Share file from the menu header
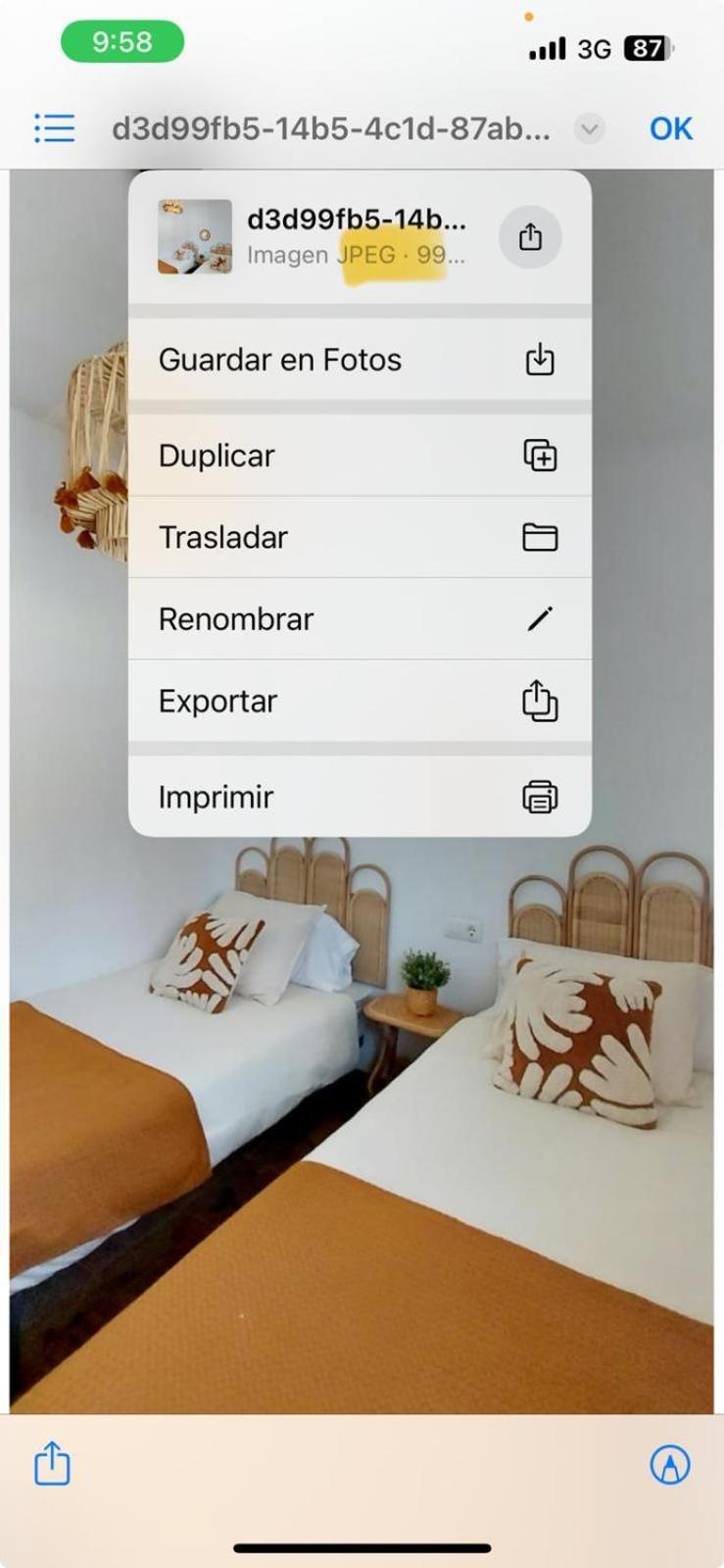 (530, 237)
